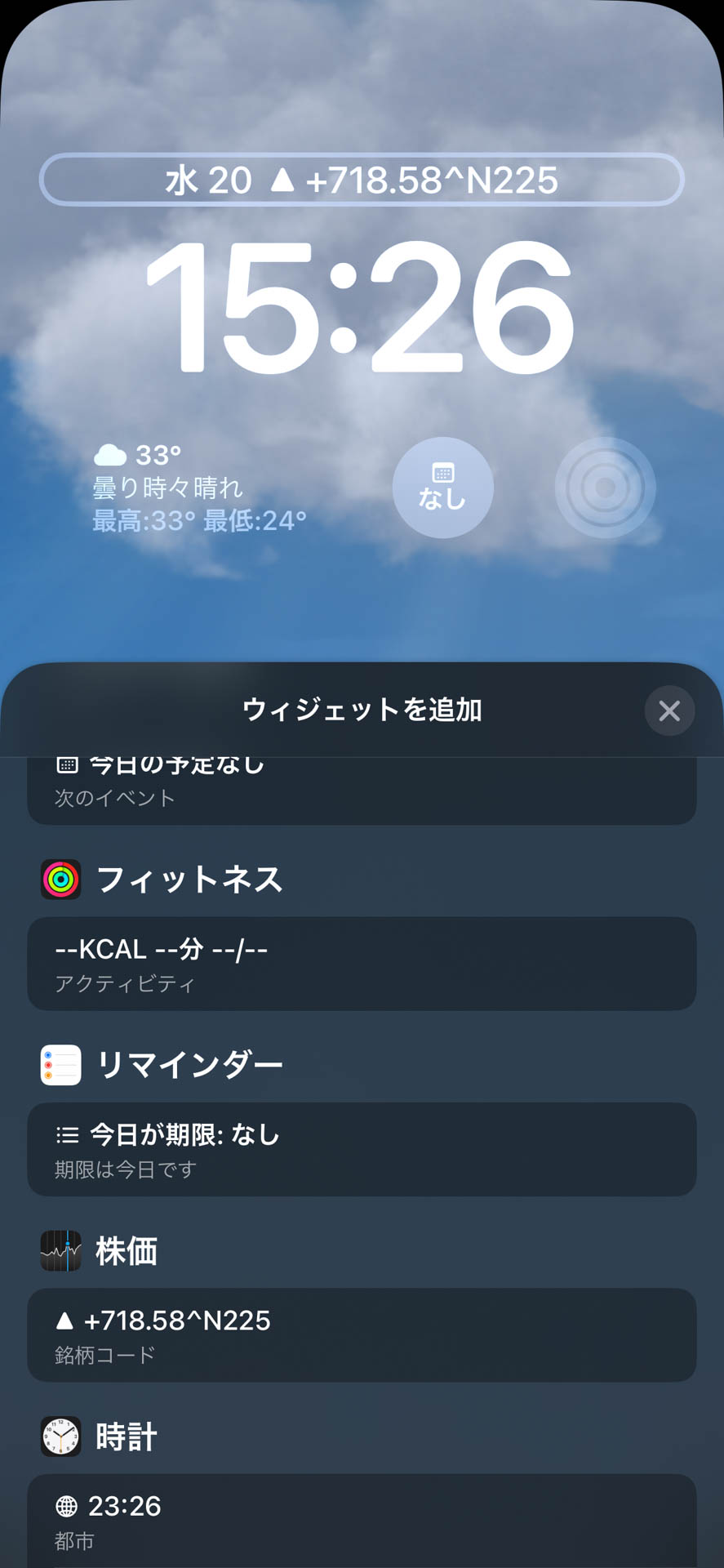Tap the list icon in the reminders widget
Viewport: 724px width, 1568px height.
pos(67,1134)
